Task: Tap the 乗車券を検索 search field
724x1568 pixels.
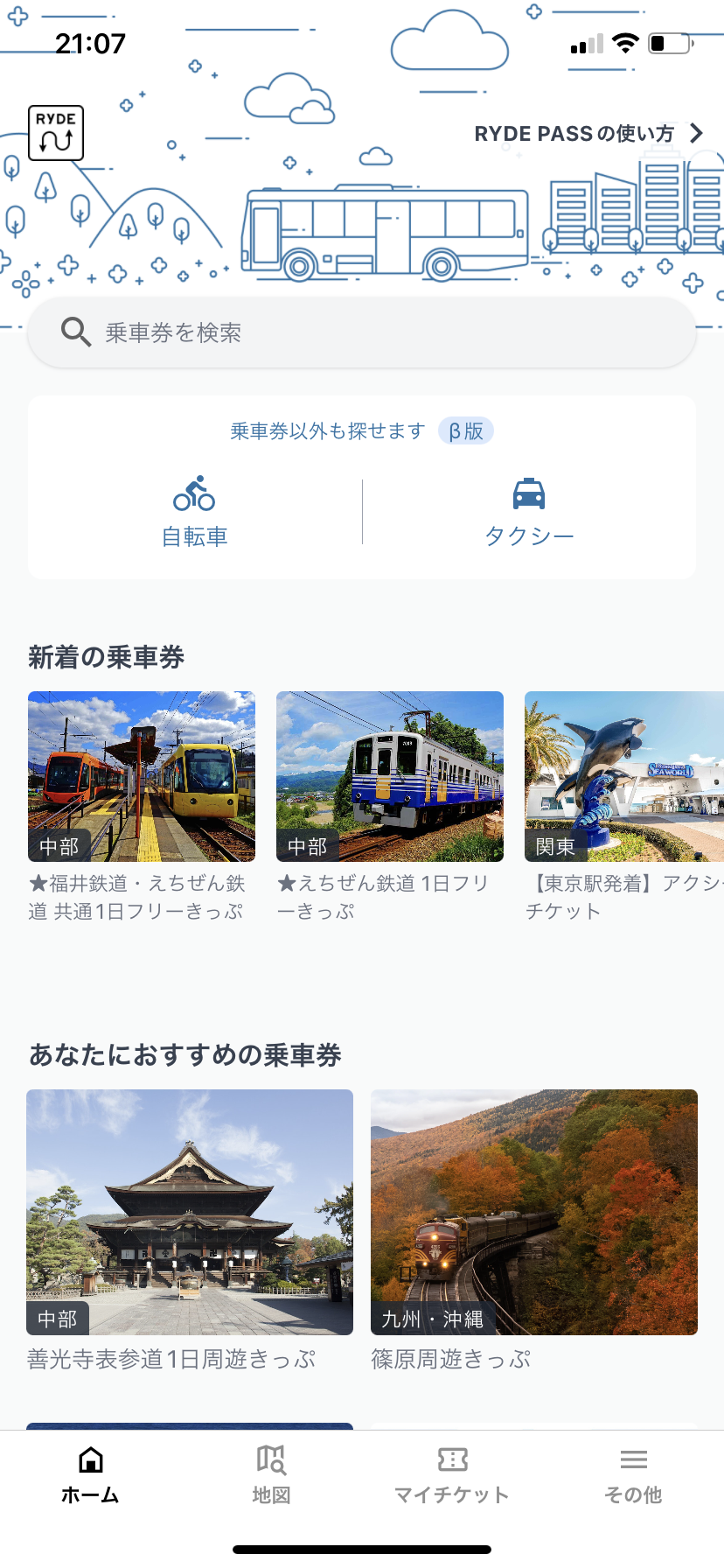Action: click(362, 332)
